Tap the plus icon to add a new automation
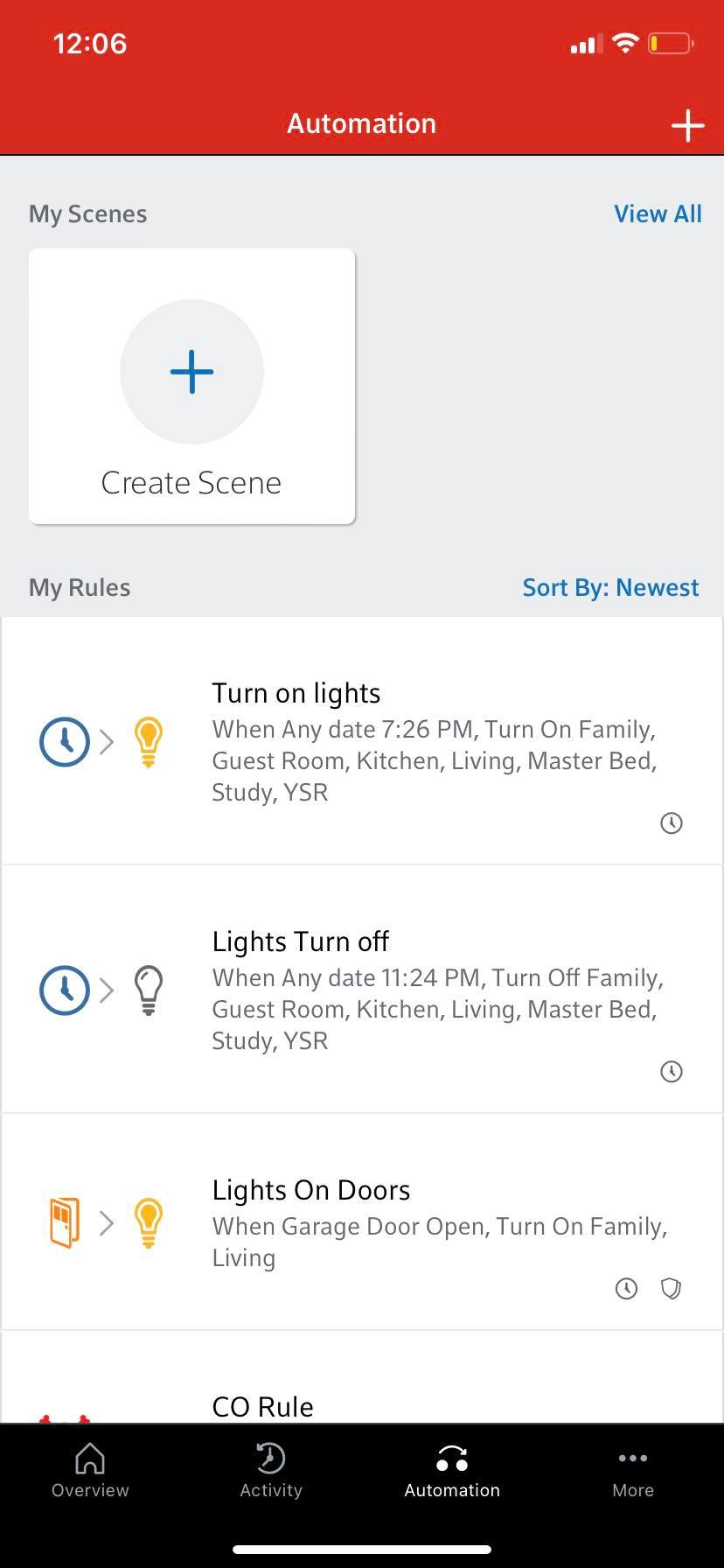Image resolution: width=724 pixels, height=1568 pixels. 687,125
